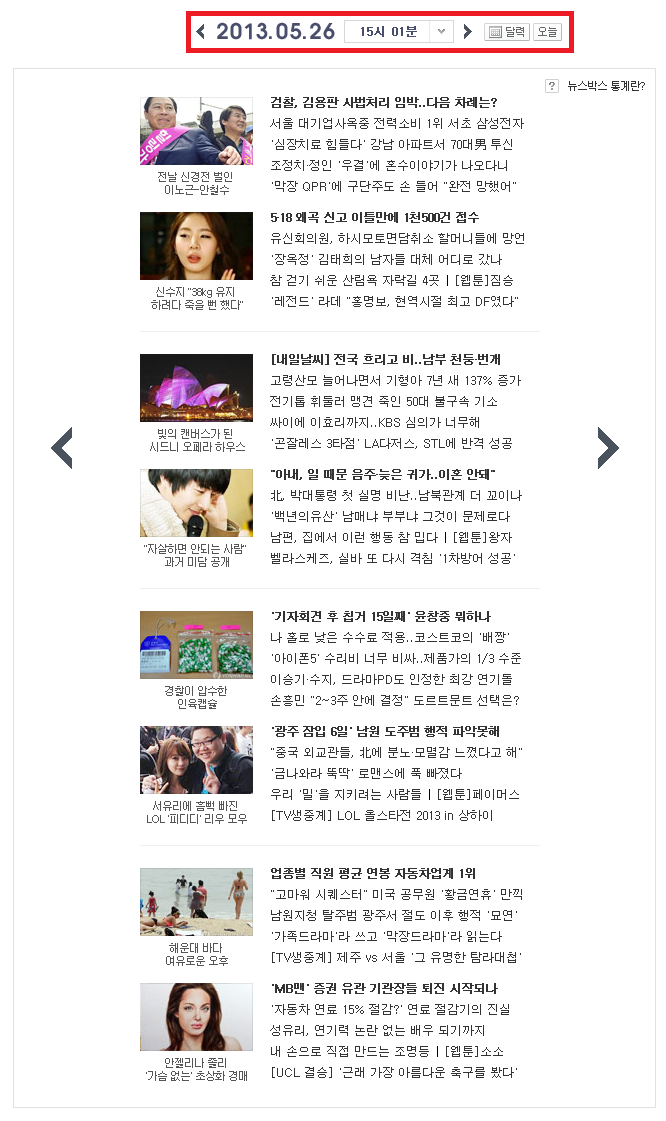The height and width of the screenshot is (1121, 666).
Task: Open headline 5·18 왜곡 신고 이틀만에 1천500건 접수
Action: (x=375, y=217)
